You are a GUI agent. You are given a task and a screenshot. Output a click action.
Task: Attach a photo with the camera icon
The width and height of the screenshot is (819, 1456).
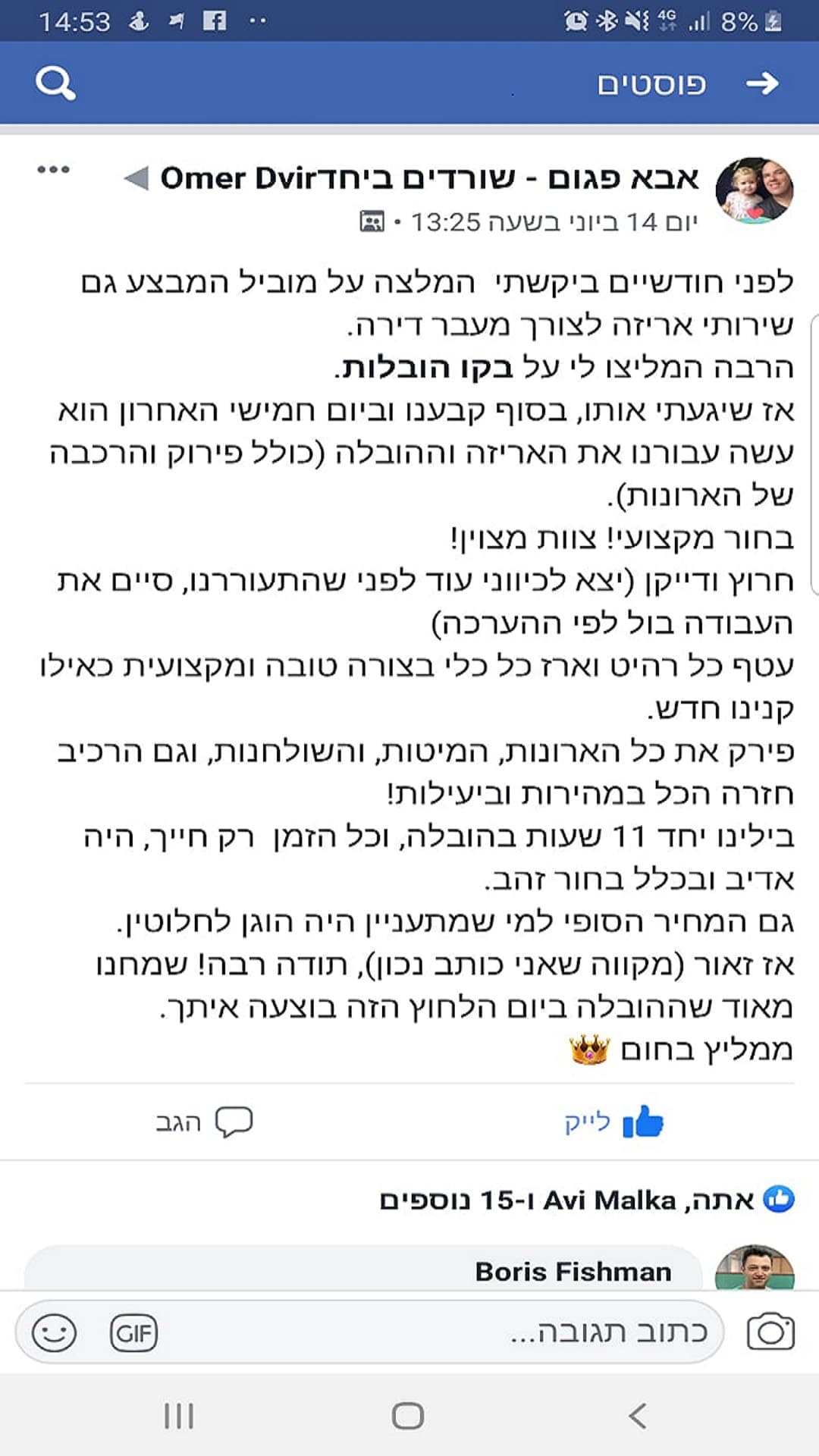point(770,1332)
